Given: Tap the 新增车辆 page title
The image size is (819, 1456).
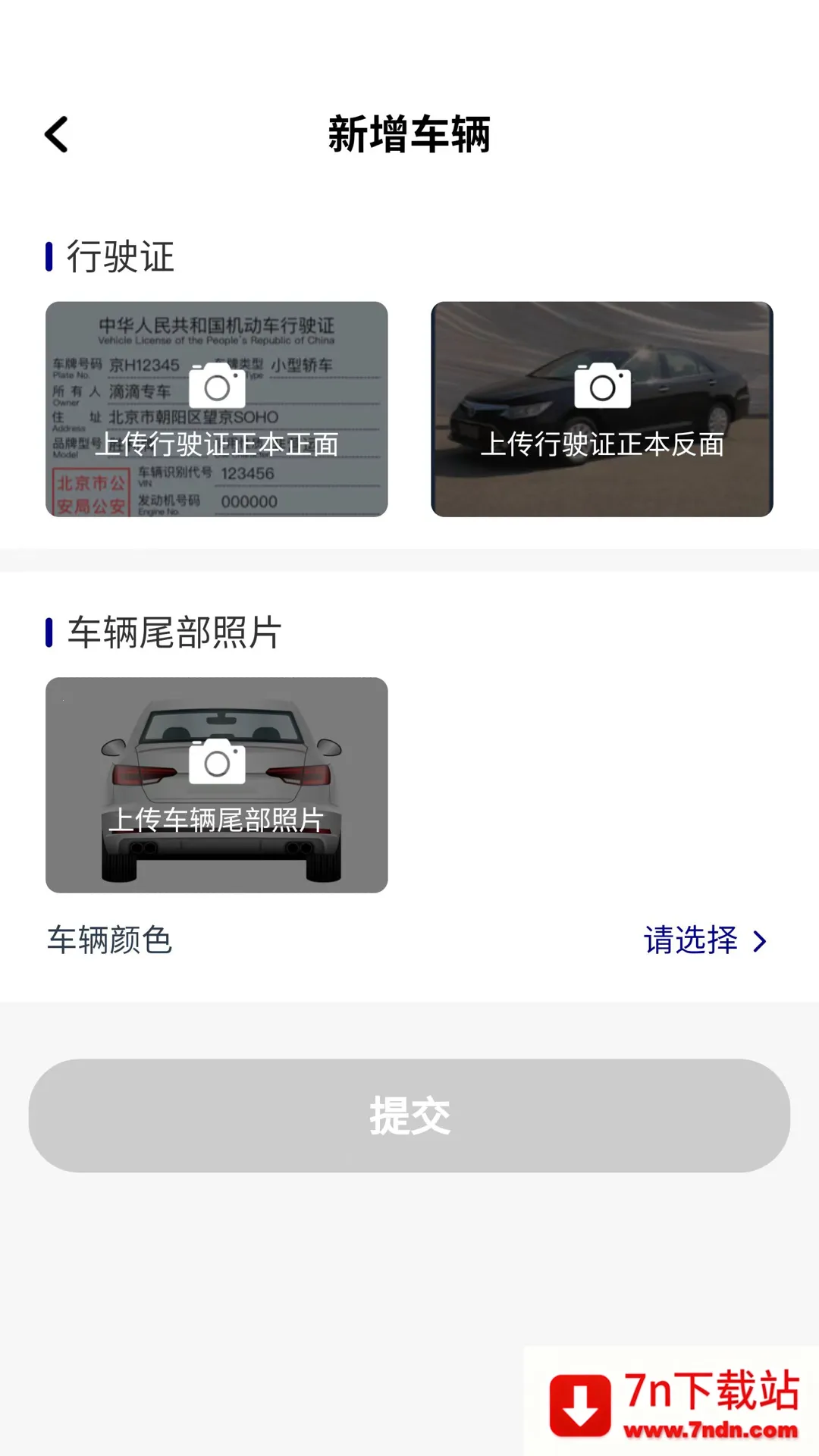Looking at the screenshot, I should point(409,130).
